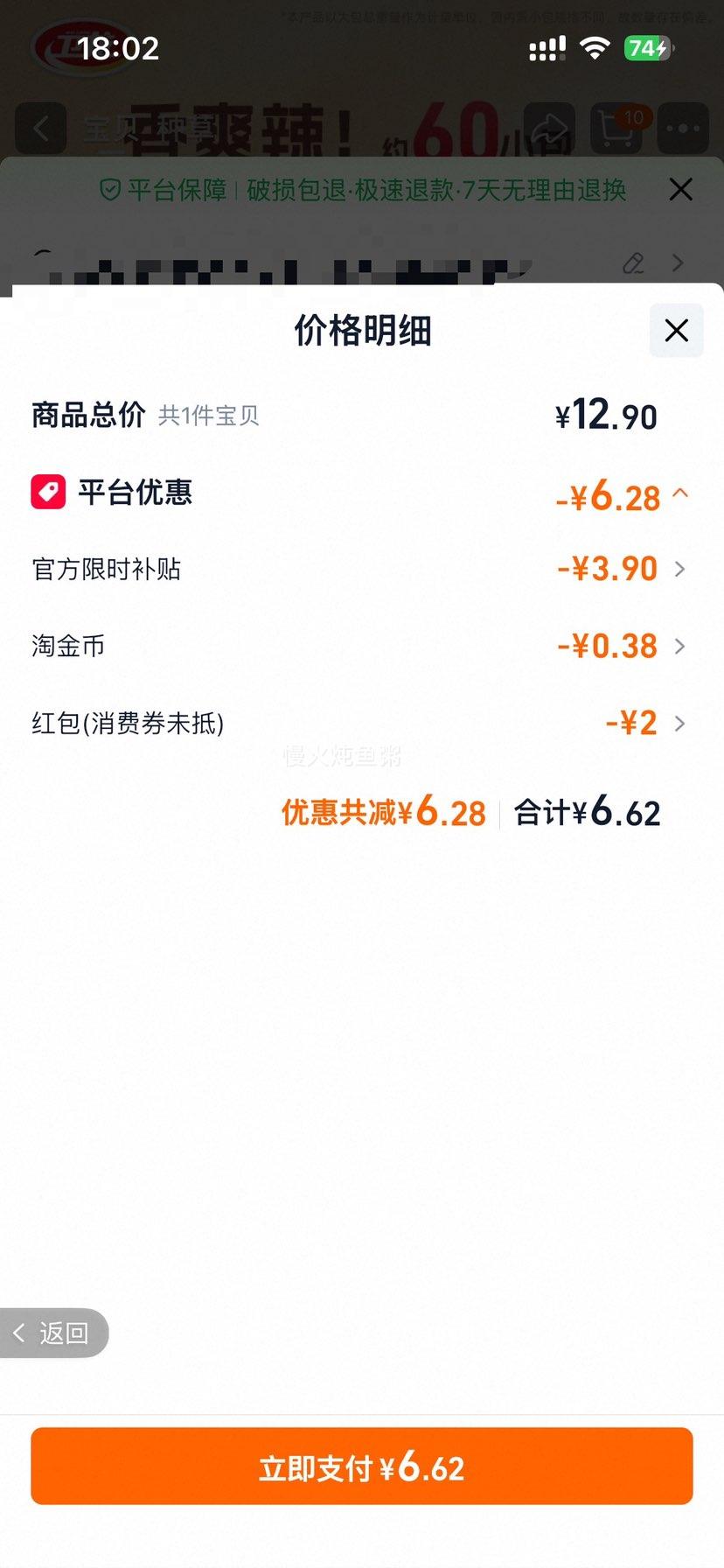Tap the Wi-Fi icon in the status bar
Screen dimensions: 724x1568
tap(595, 48)
